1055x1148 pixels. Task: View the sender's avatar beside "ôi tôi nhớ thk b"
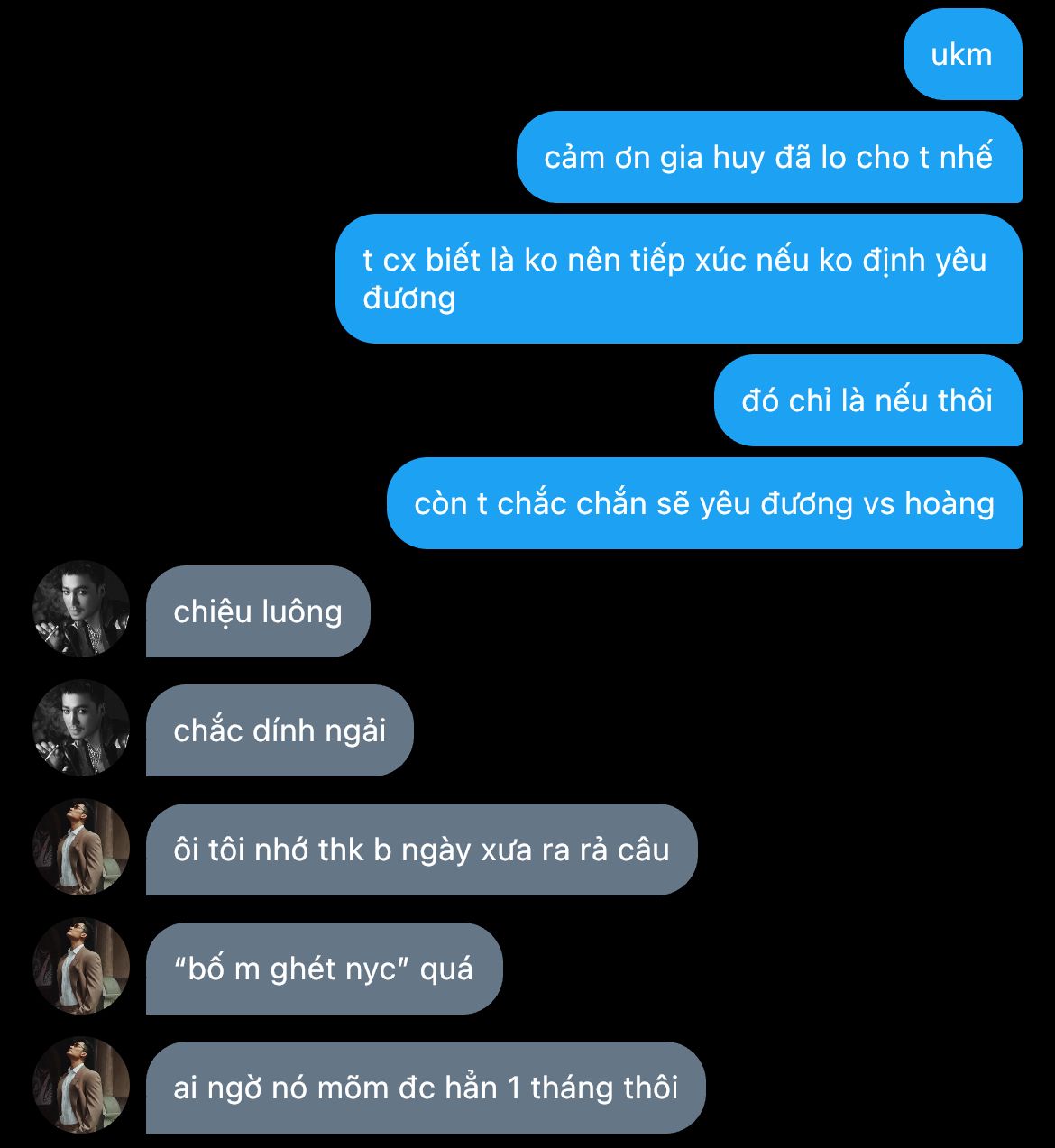tap(81, 848)
